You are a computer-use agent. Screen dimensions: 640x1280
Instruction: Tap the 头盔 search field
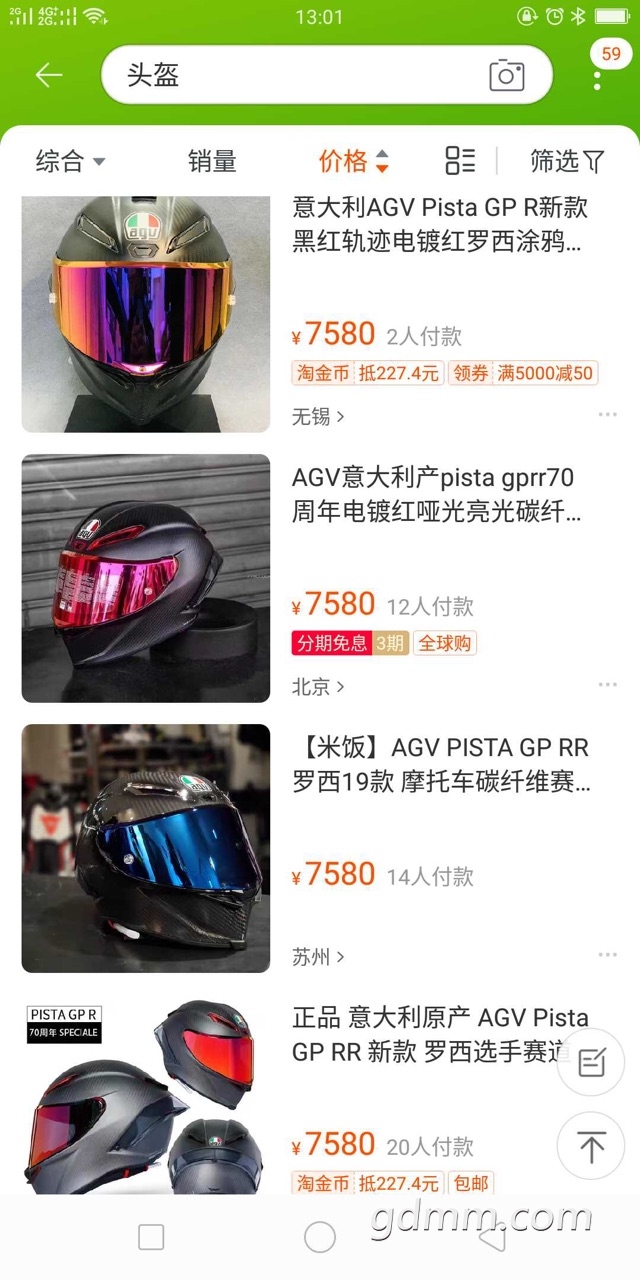tap(300, 75)
